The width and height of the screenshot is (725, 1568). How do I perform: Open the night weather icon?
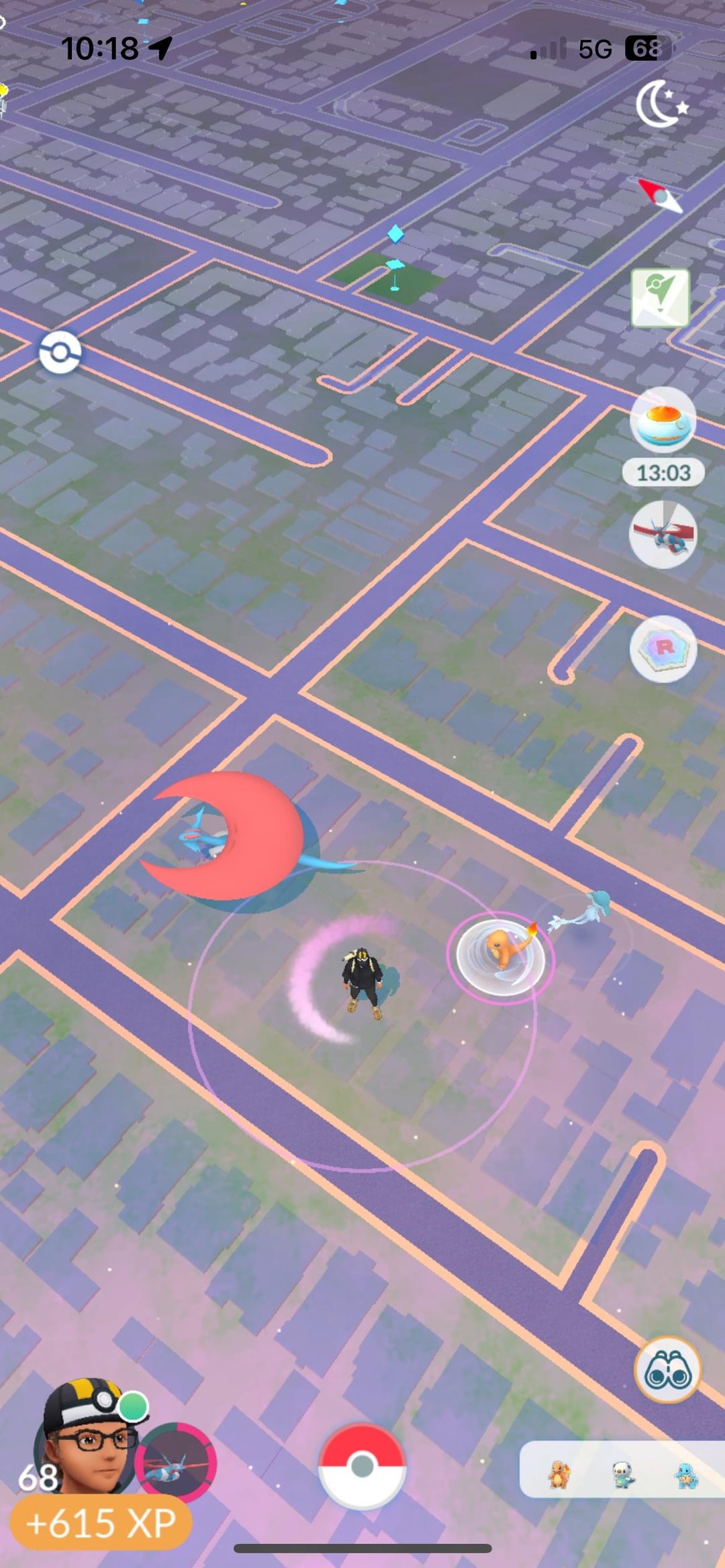(x=662, y=104)
